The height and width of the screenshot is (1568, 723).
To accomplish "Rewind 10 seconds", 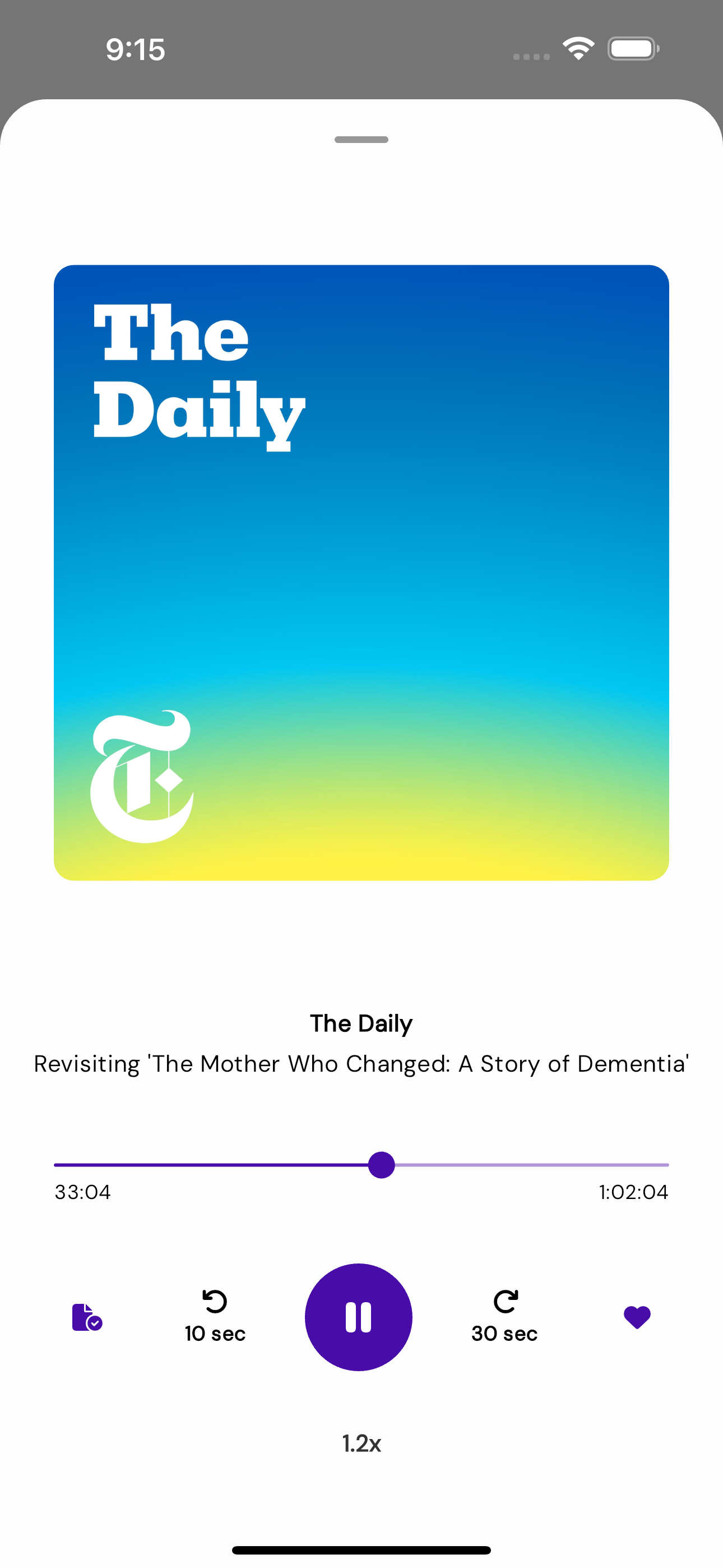I will tap(215, 1316).
